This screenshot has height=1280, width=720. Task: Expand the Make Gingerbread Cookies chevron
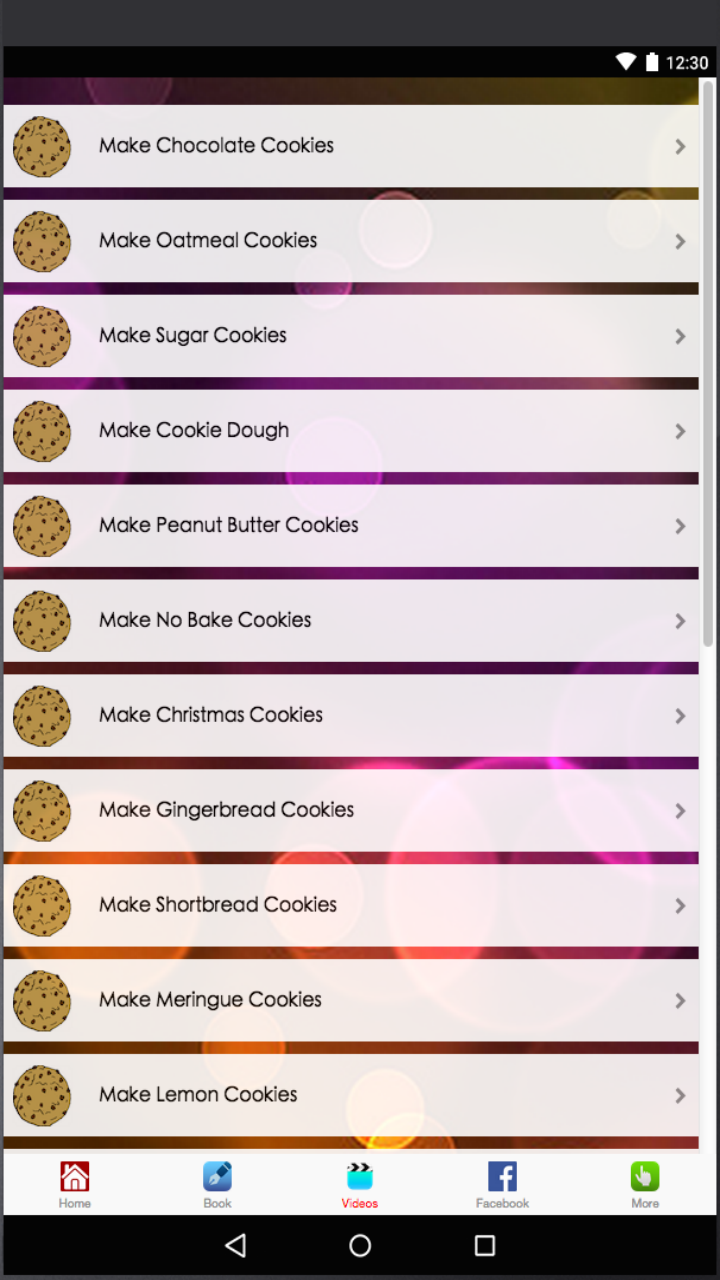(x=680, y=811)
